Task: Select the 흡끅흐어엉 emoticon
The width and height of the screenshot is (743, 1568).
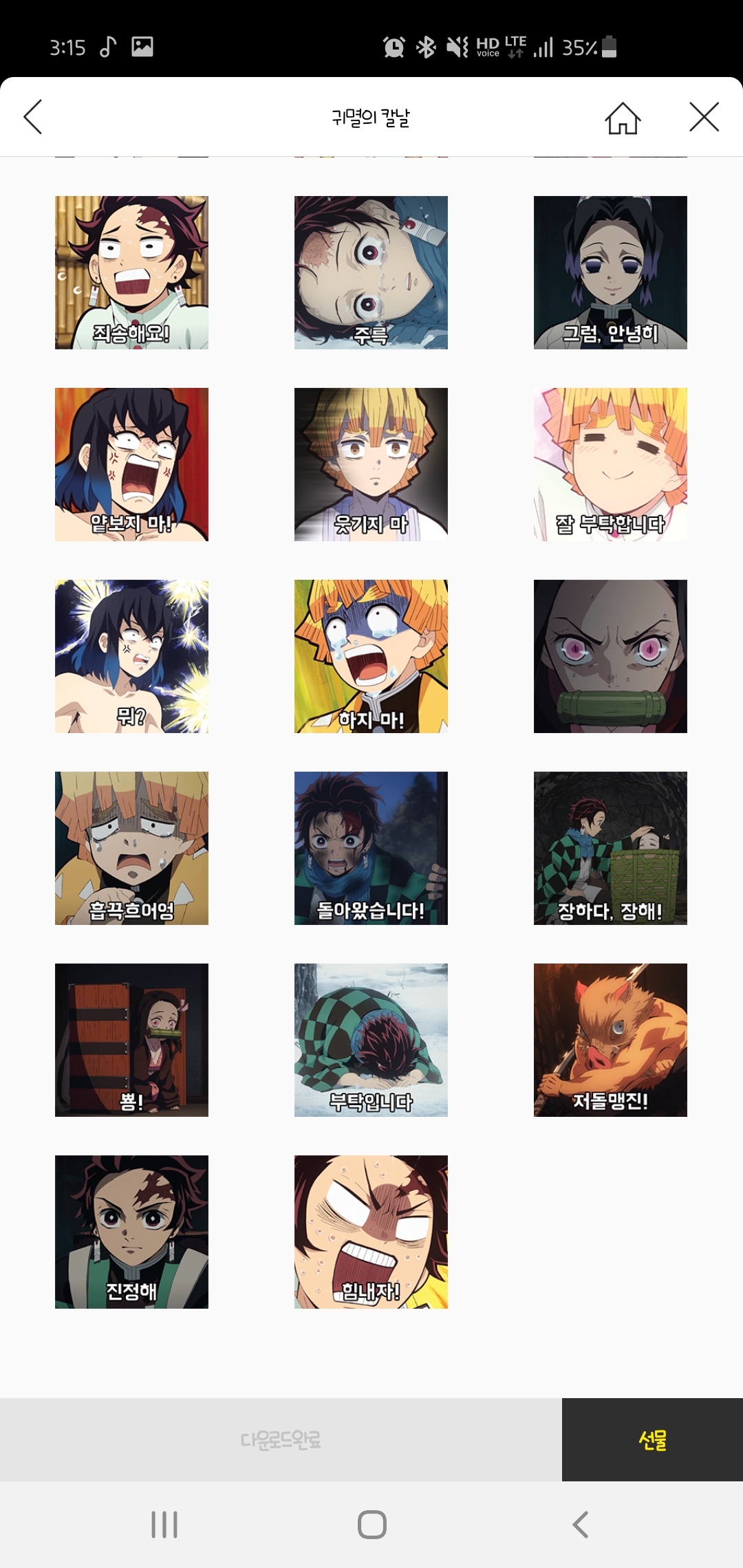Action: click(x=131, y=848)
